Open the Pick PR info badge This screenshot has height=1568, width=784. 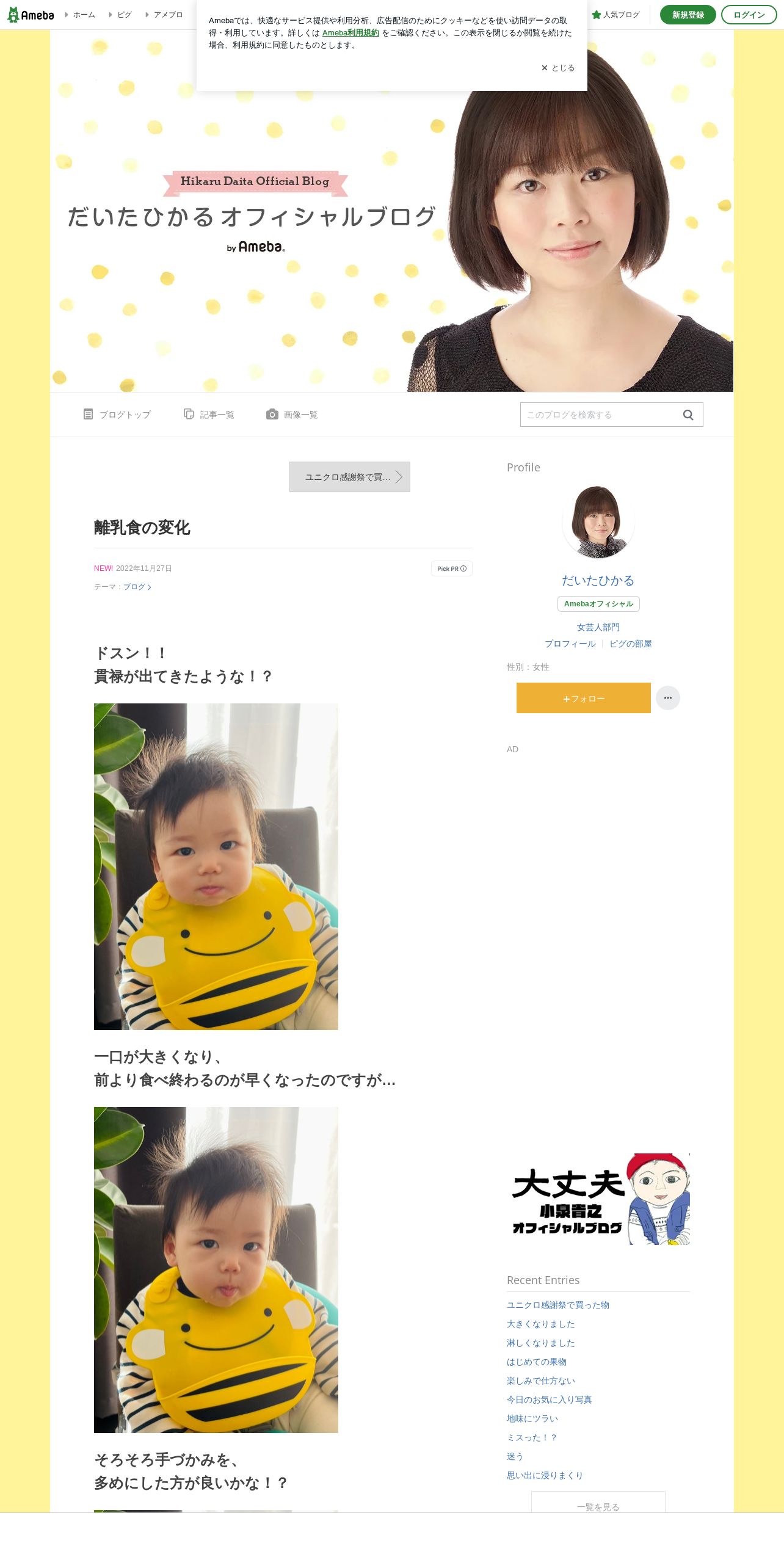[452, 568]
